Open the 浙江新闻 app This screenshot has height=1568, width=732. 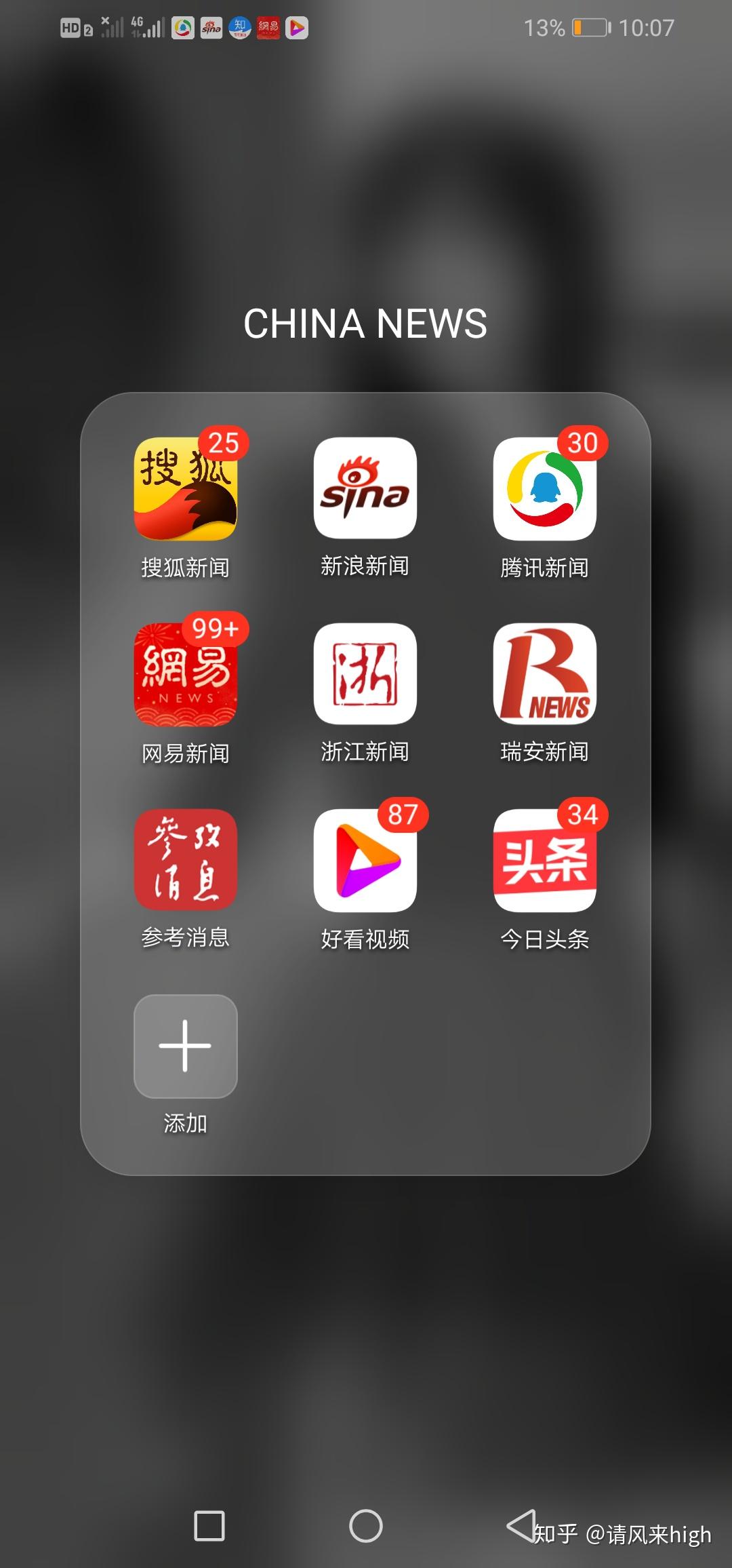pyautogui.click(x=365, y=675)
